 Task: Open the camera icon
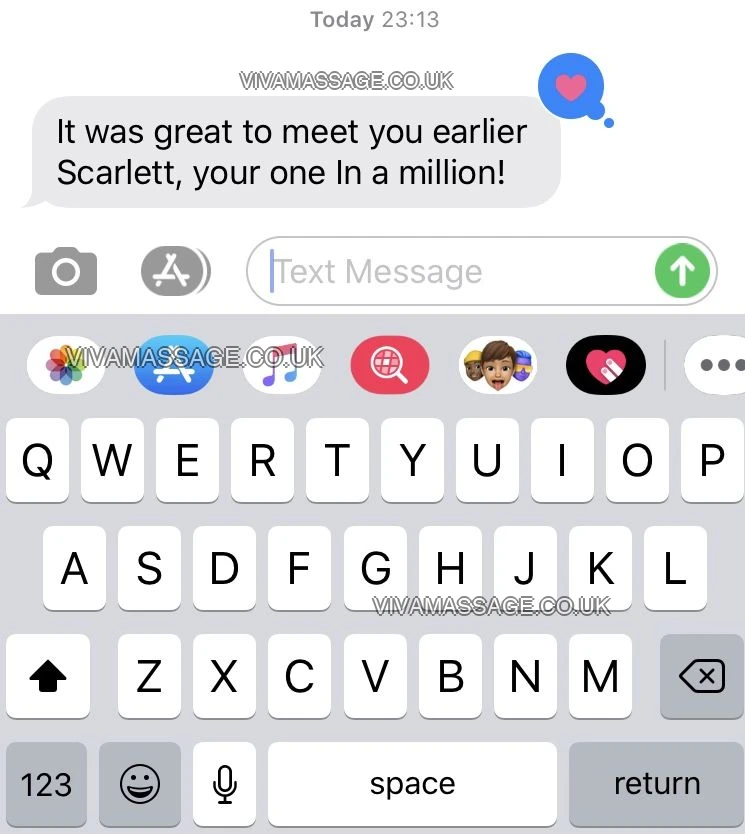click(x=66, y=272)
